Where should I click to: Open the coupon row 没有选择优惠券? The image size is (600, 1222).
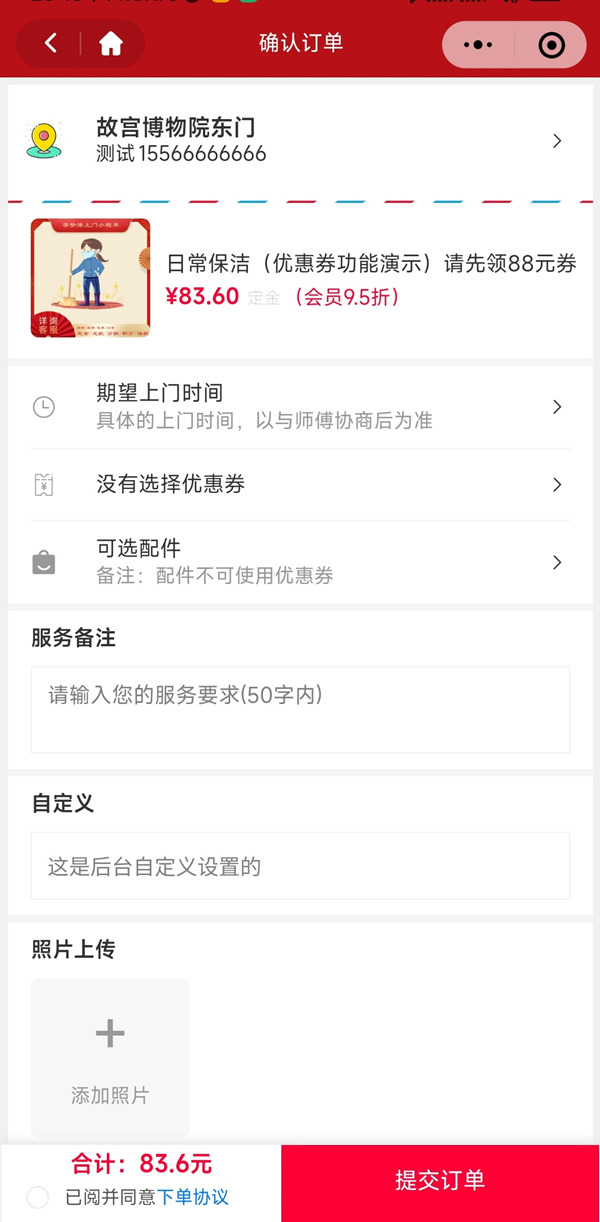pyautogui.click(x=300, y=485)
